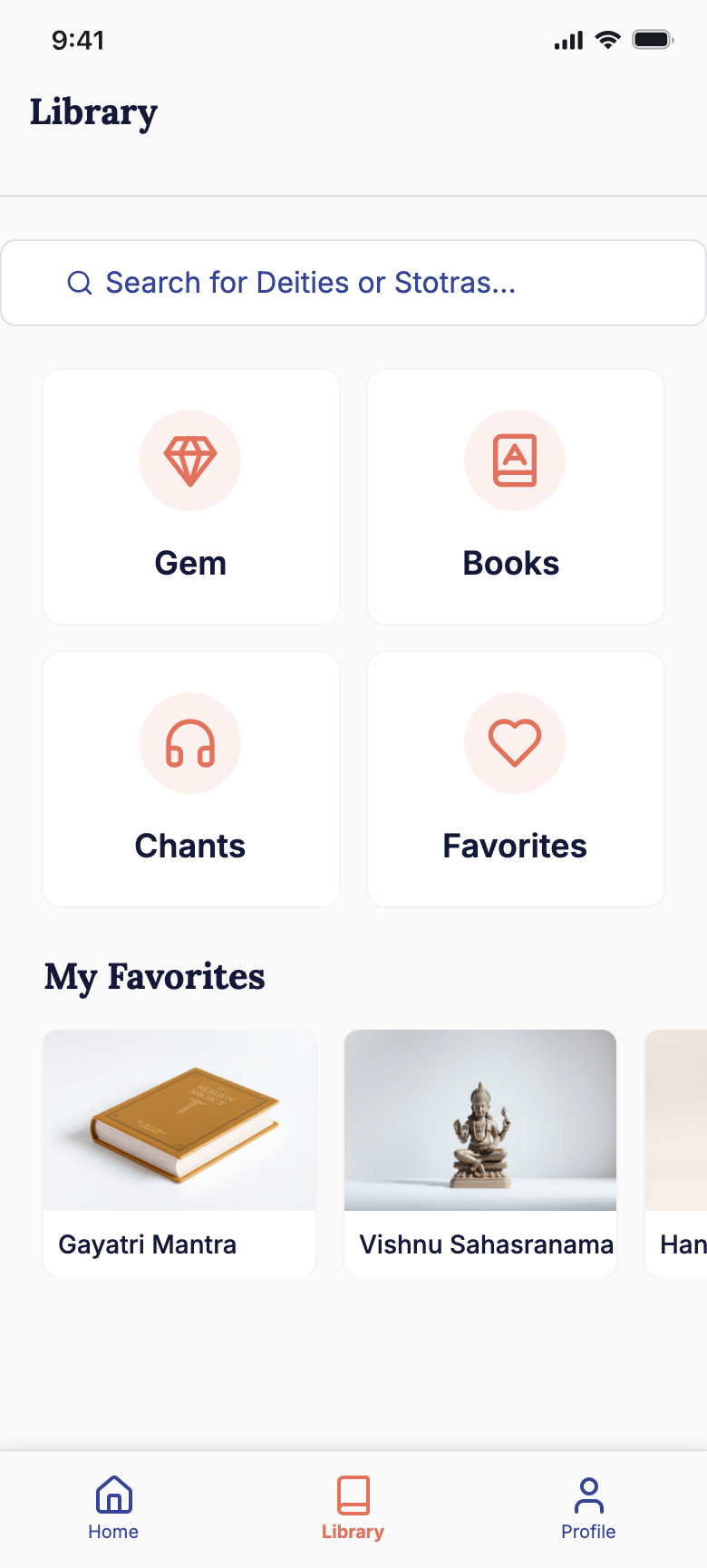Open the Chants card
The height and width of the screenshot is (1568, 707).
click(190, 779)
